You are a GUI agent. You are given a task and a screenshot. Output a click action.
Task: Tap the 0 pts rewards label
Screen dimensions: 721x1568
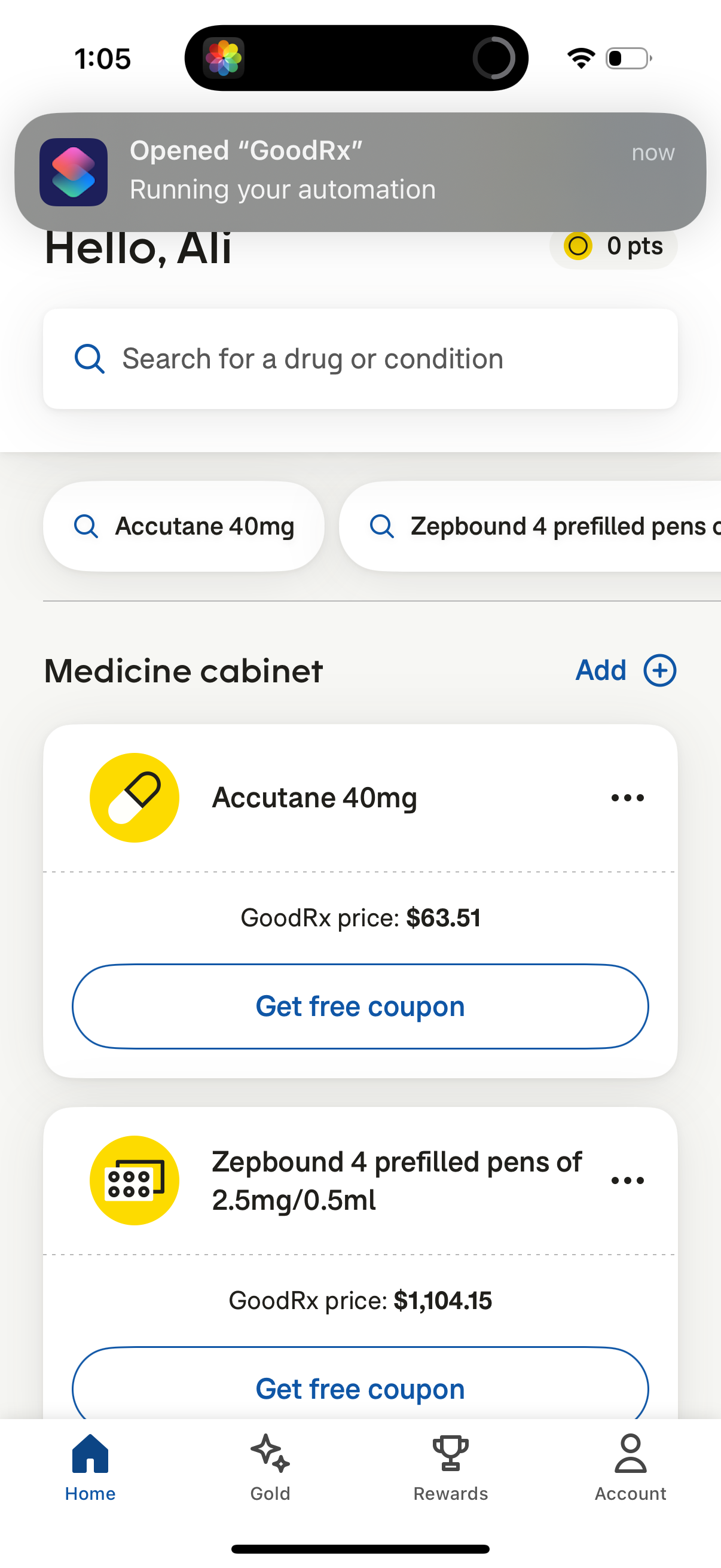tap(636, 246)
